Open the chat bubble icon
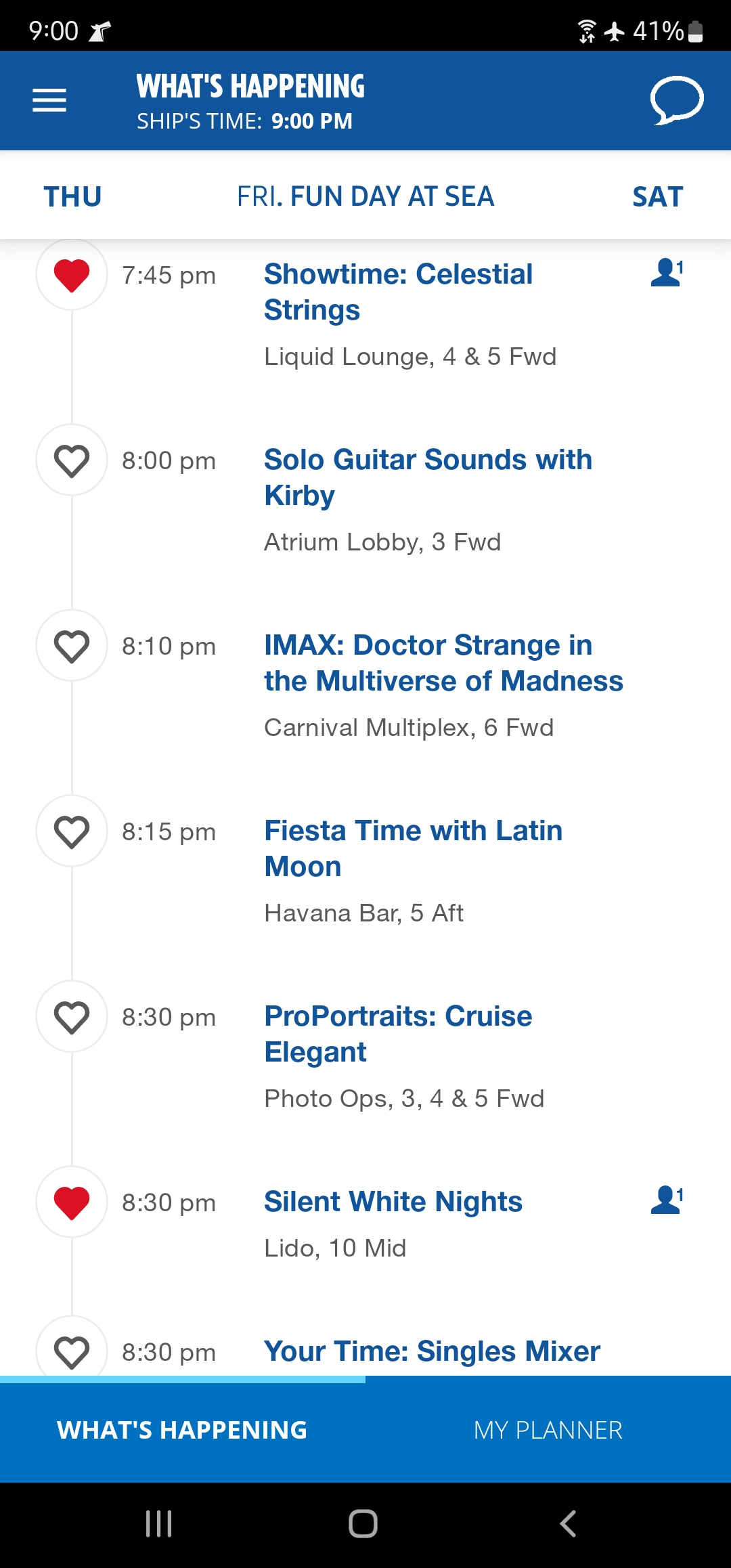The height and width of the screenshot is (1568, 731). [677, 100]
